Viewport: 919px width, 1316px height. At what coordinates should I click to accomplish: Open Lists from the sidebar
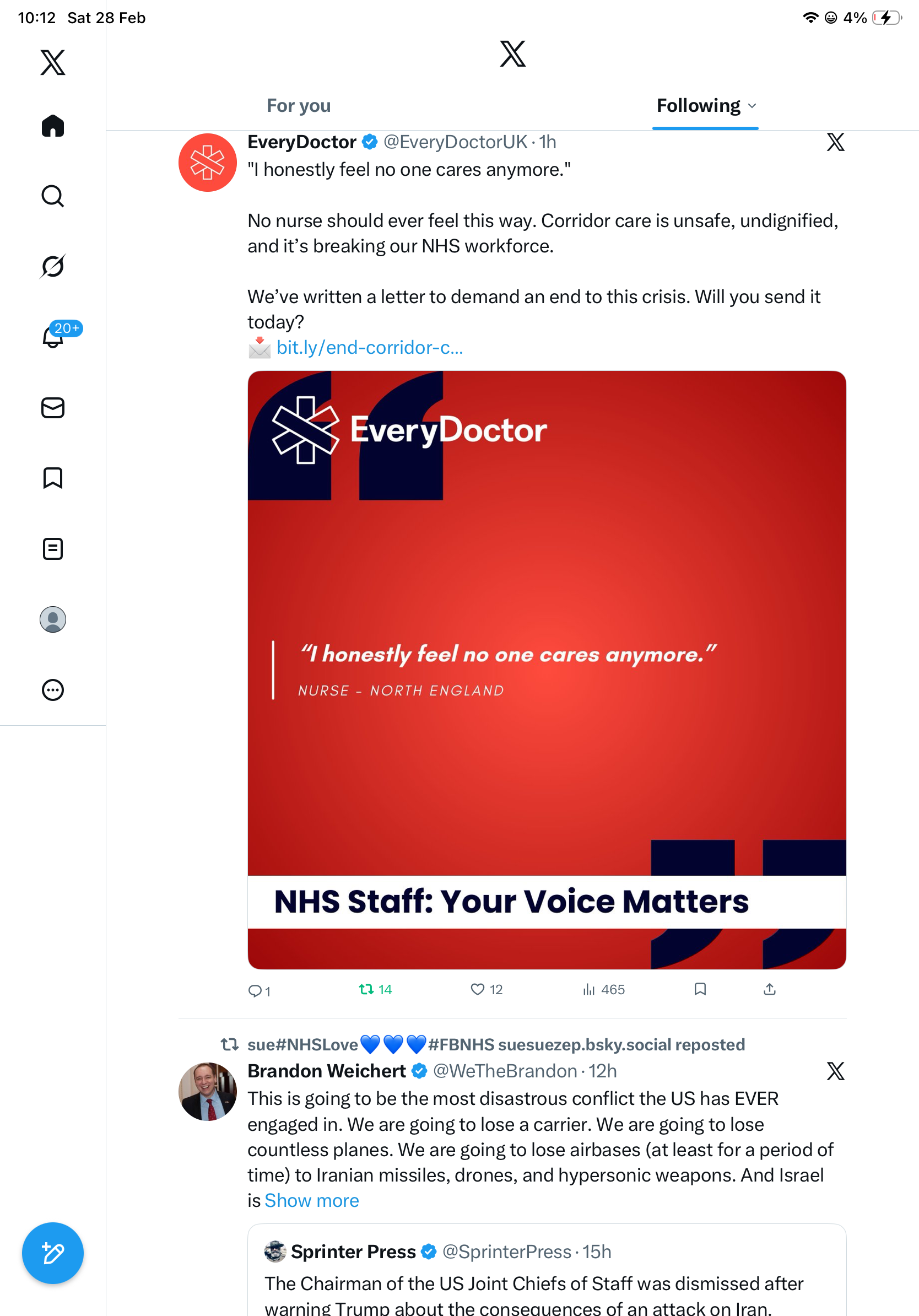click(x=53, y=548)
